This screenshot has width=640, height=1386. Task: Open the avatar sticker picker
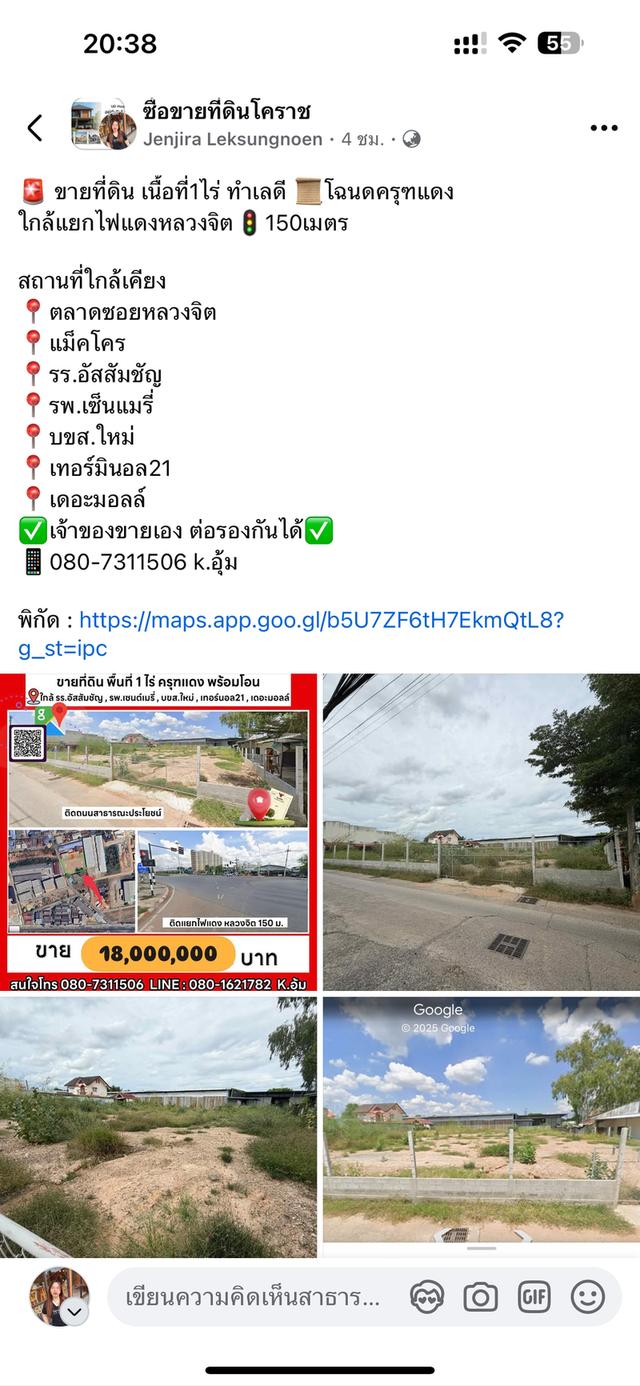[427, 1298]
